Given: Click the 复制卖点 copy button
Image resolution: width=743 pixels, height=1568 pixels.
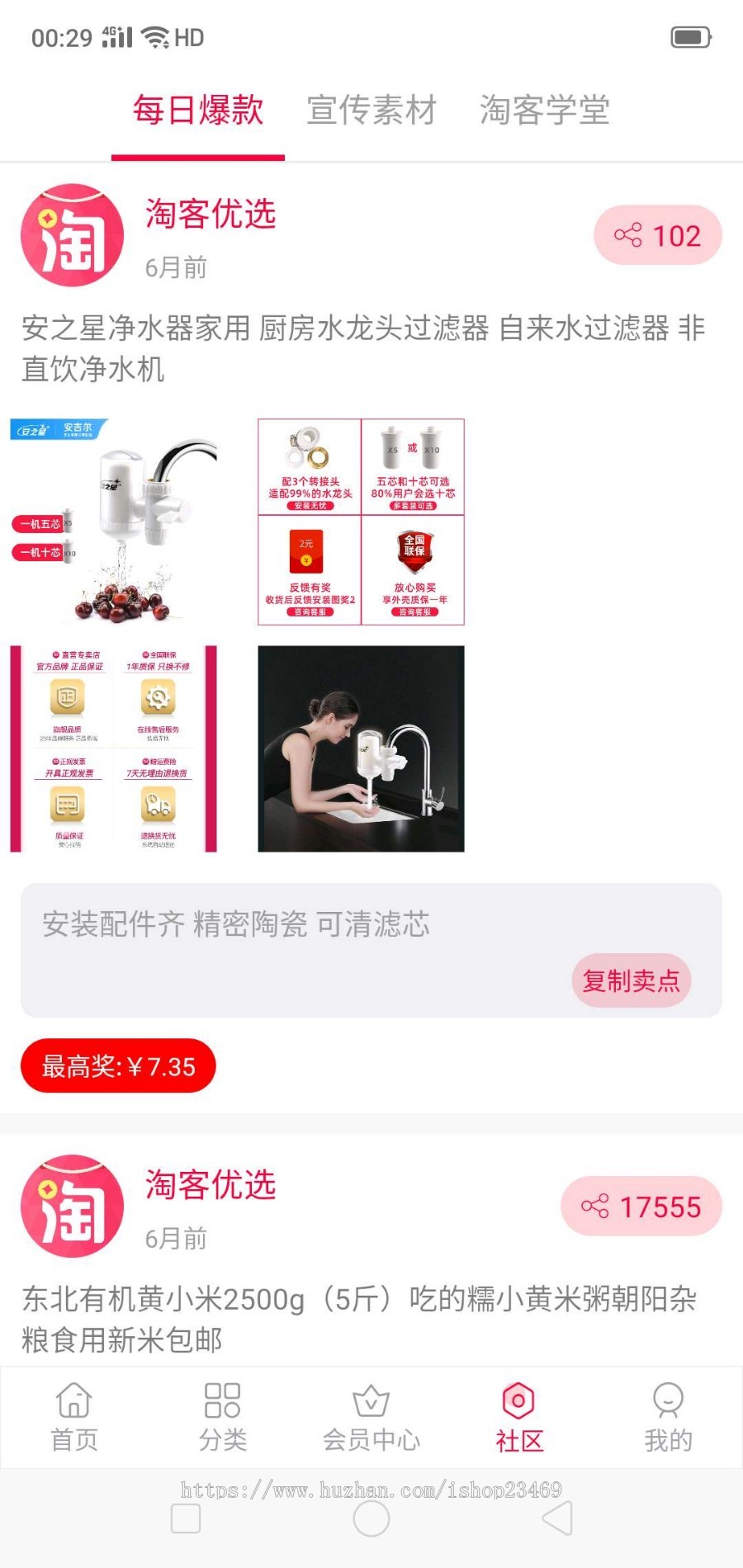Looking at the screenshot, I should point(631,980).
